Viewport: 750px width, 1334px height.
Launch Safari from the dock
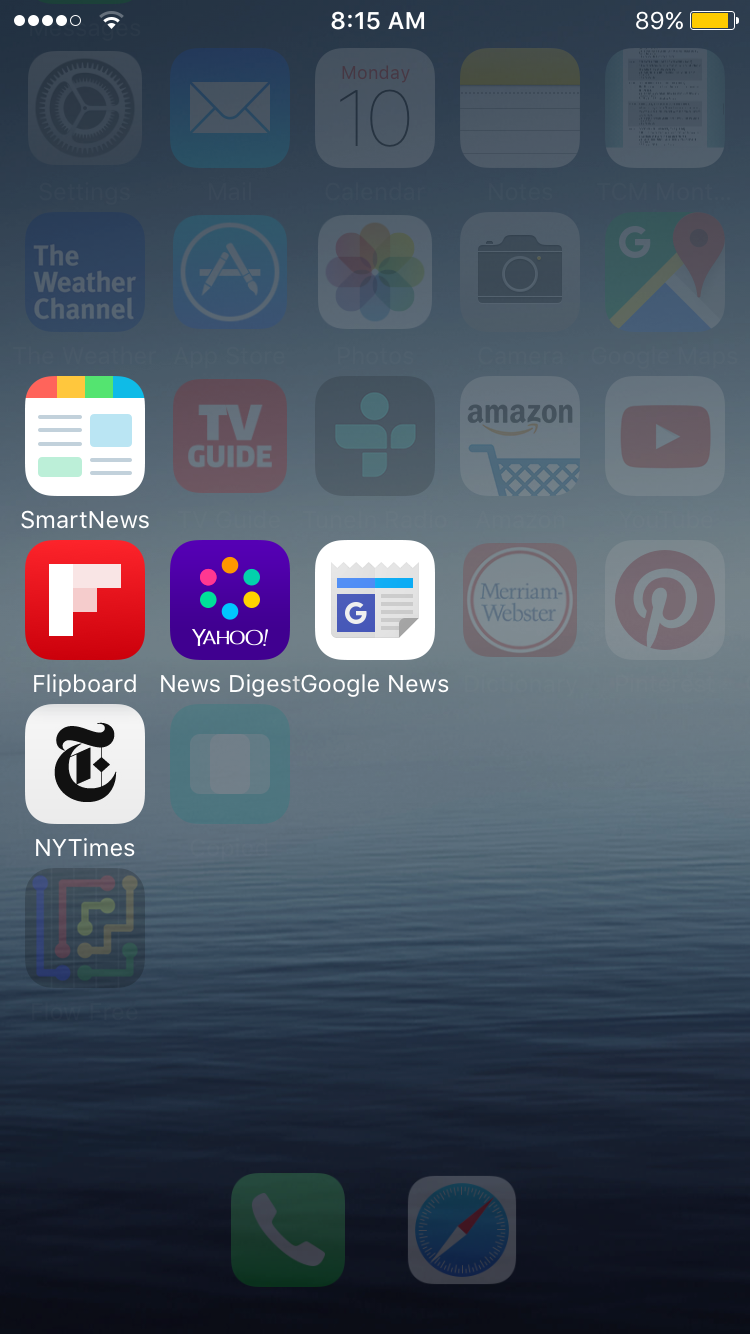click(x=462, y=1230)
